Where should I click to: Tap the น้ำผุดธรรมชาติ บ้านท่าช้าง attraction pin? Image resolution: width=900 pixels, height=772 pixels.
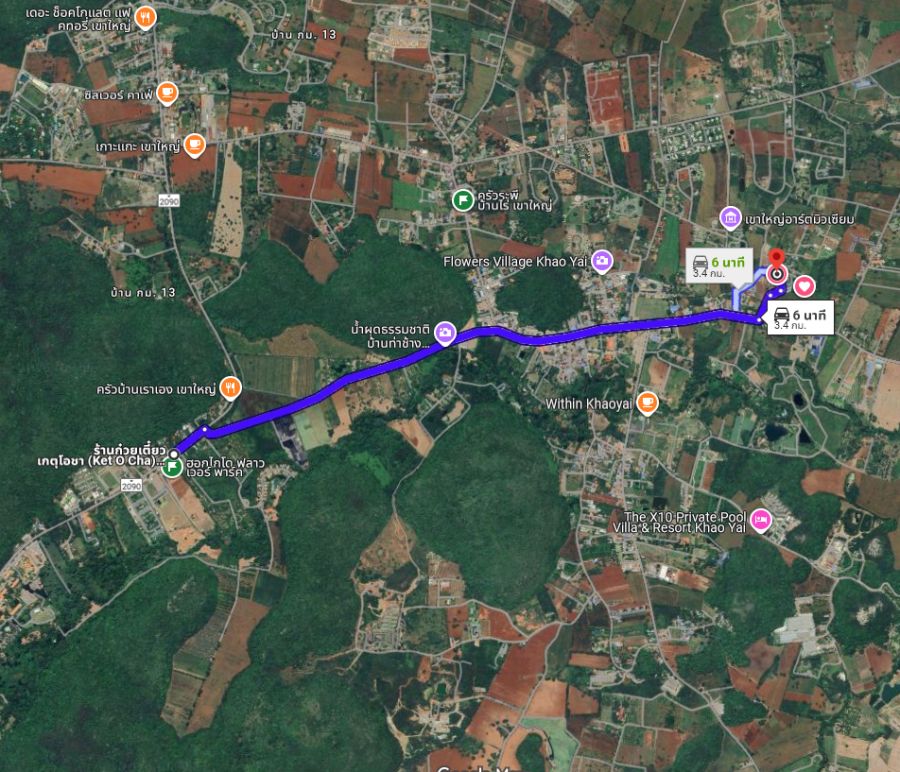[x=444, y=333]
